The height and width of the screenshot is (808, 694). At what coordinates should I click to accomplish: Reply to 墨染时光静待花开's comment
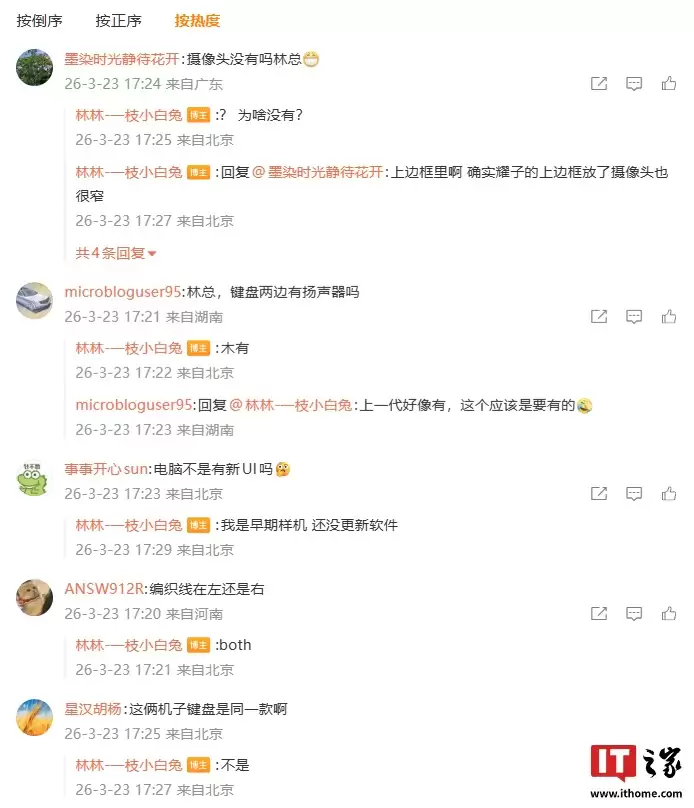pos(634,84)
